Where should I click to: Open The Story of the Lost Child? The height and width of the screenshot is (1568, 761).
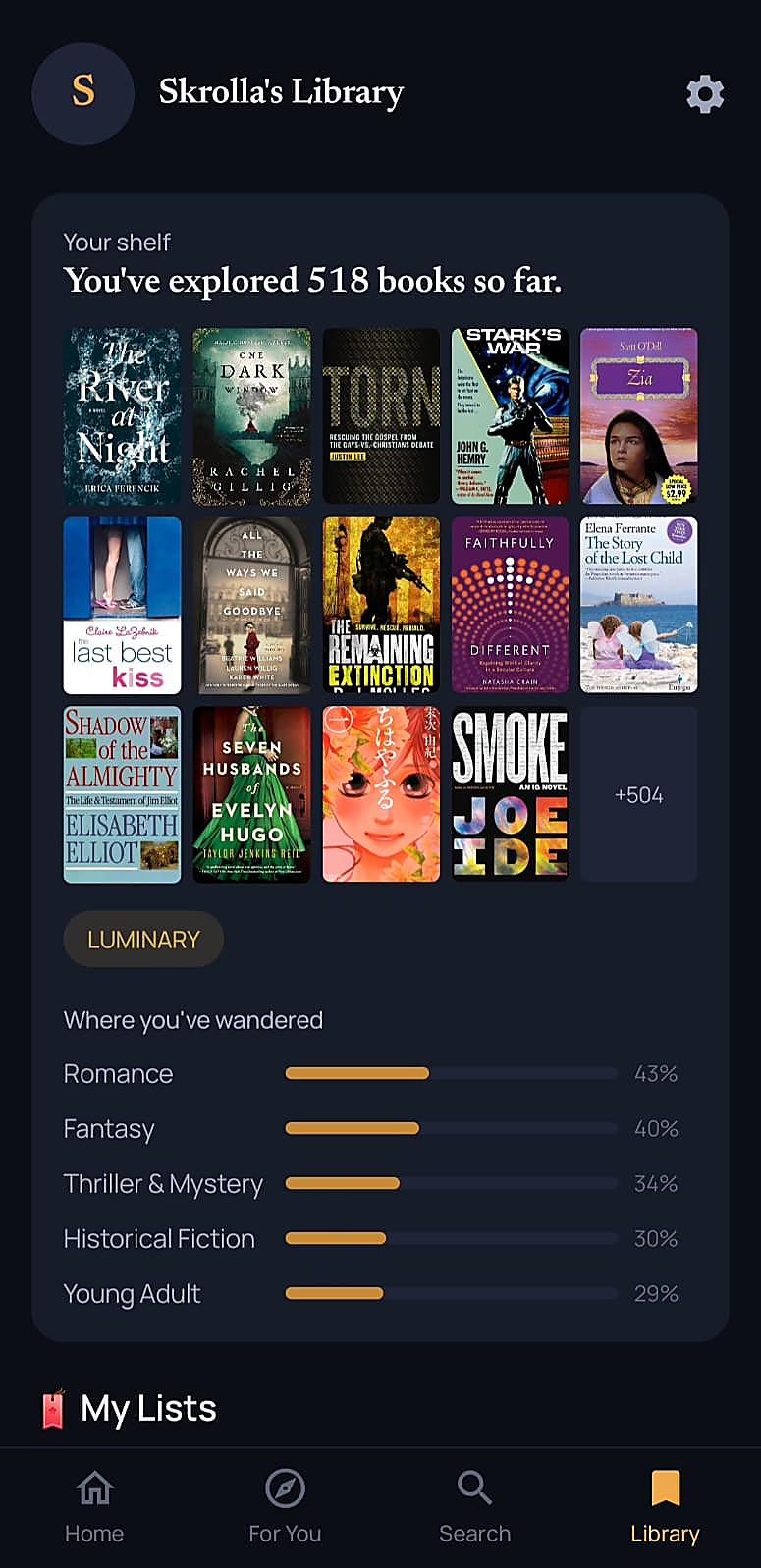pos(639,605)
